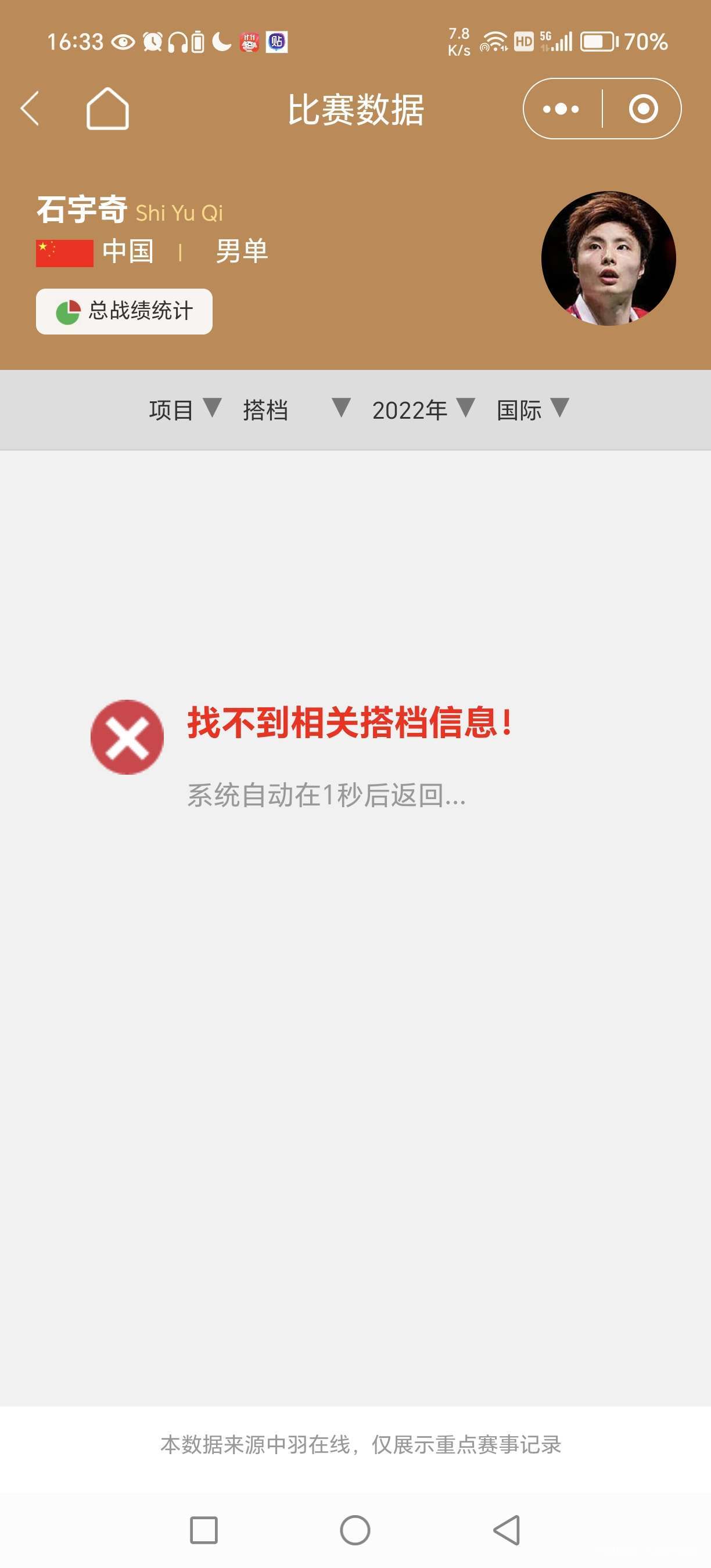Expand the 搭档 partner filter dropdown
The height and width of the screenshot is (1568, 711).
click(x=296, y=409)
